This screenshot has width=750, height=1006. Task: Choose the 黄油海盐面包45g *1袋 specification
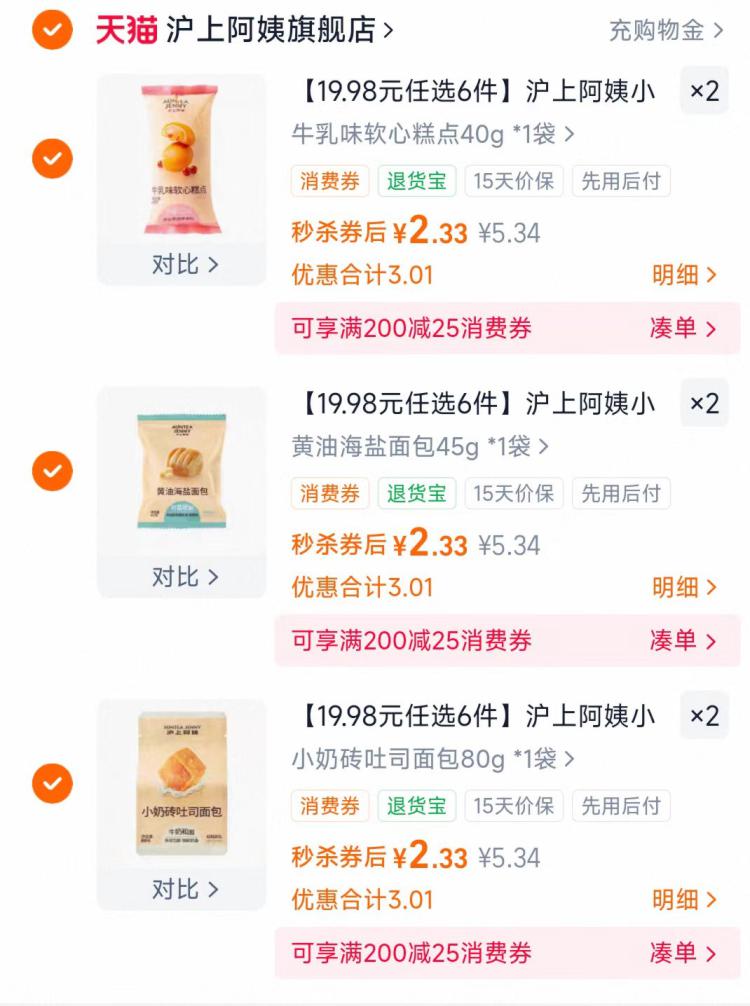[x=420, y=446]
